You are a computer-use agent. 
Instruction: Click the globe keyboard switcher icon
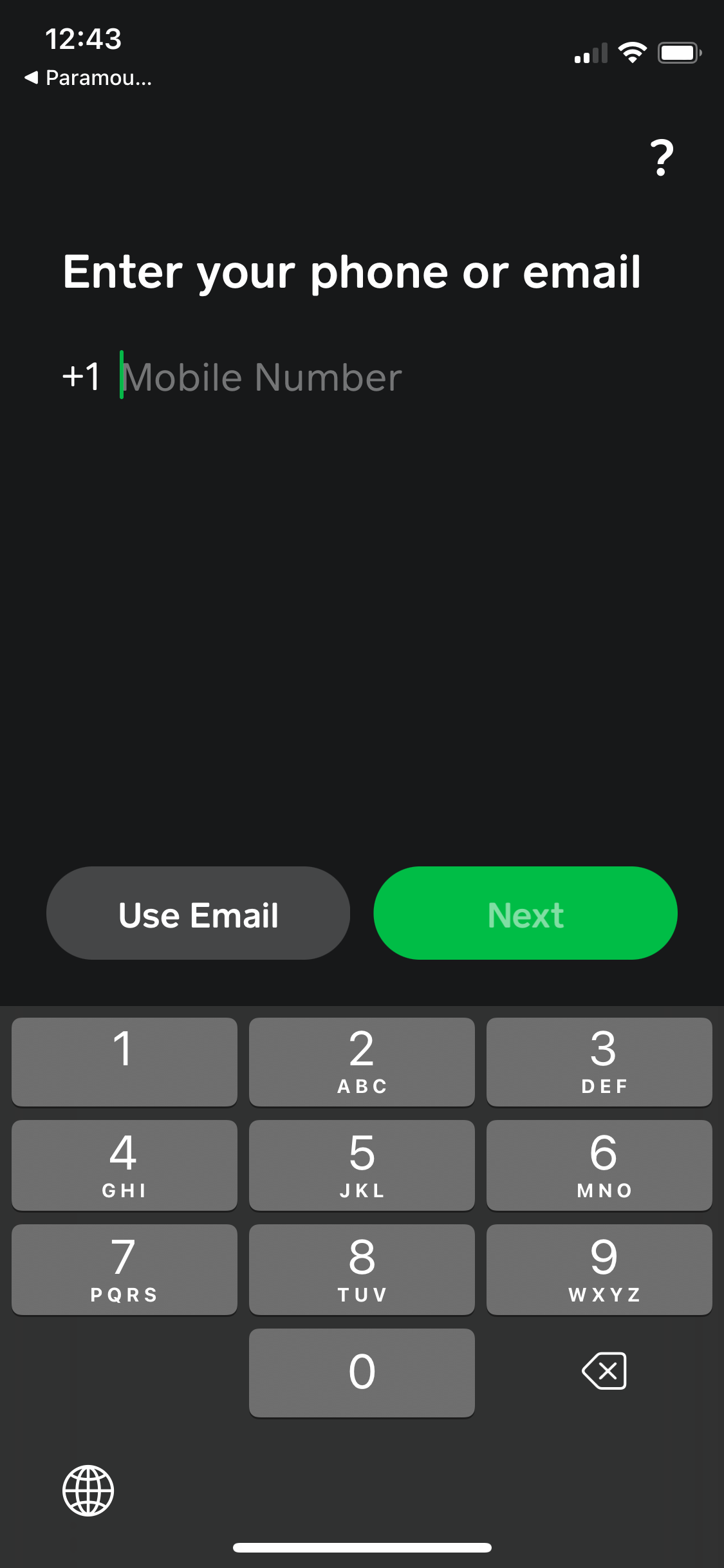(x=88, y=1491)
